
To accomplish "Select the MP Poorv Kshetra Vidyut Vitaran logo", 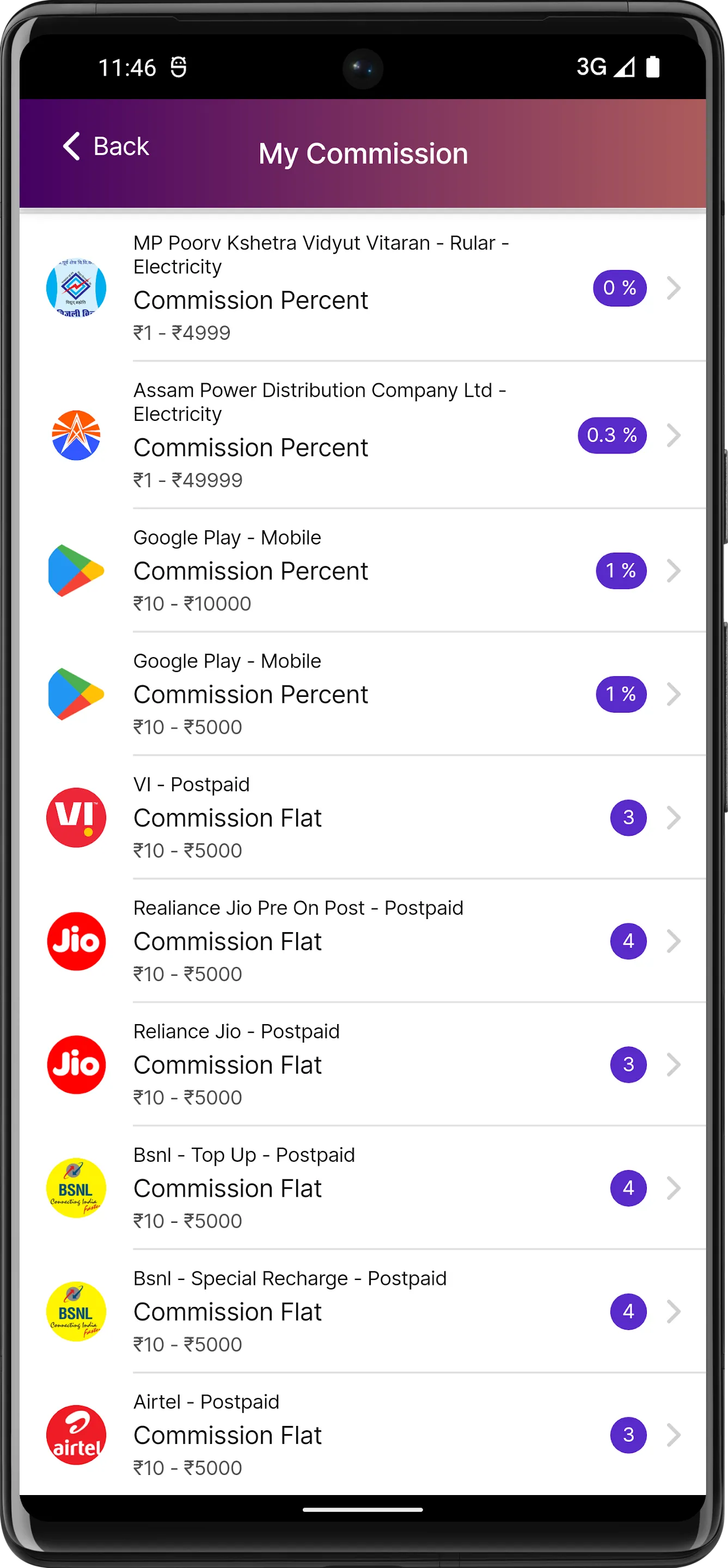I will pyautogui.click(x=76, y=288).
